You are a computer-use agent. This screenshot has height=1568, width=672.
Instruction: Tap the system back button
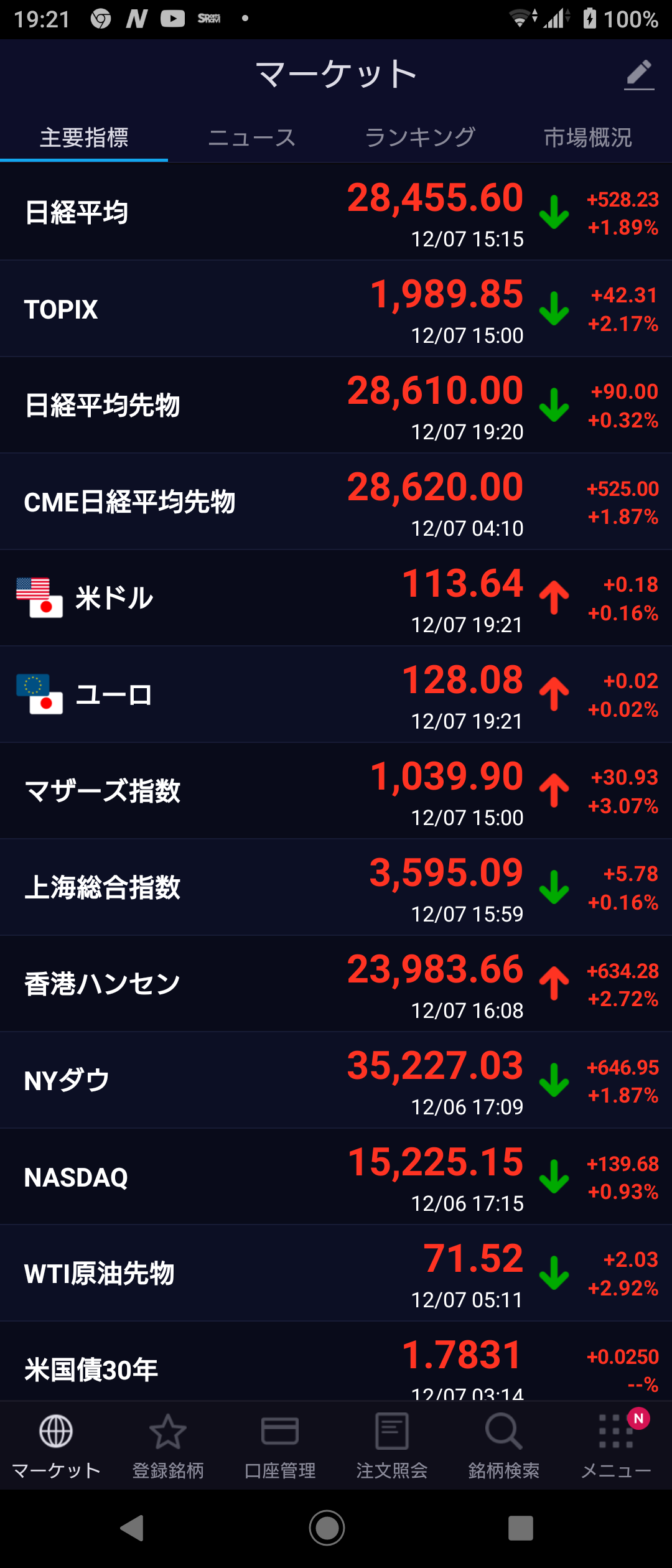132,1528
